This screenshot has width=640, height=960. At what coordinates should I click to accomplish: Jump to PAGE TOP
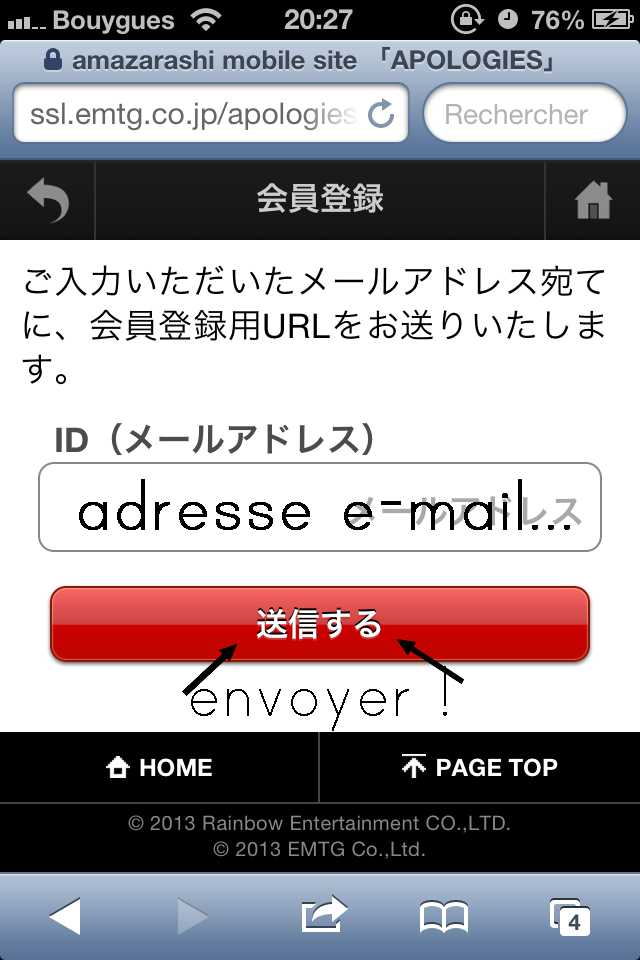pos(480,768)
